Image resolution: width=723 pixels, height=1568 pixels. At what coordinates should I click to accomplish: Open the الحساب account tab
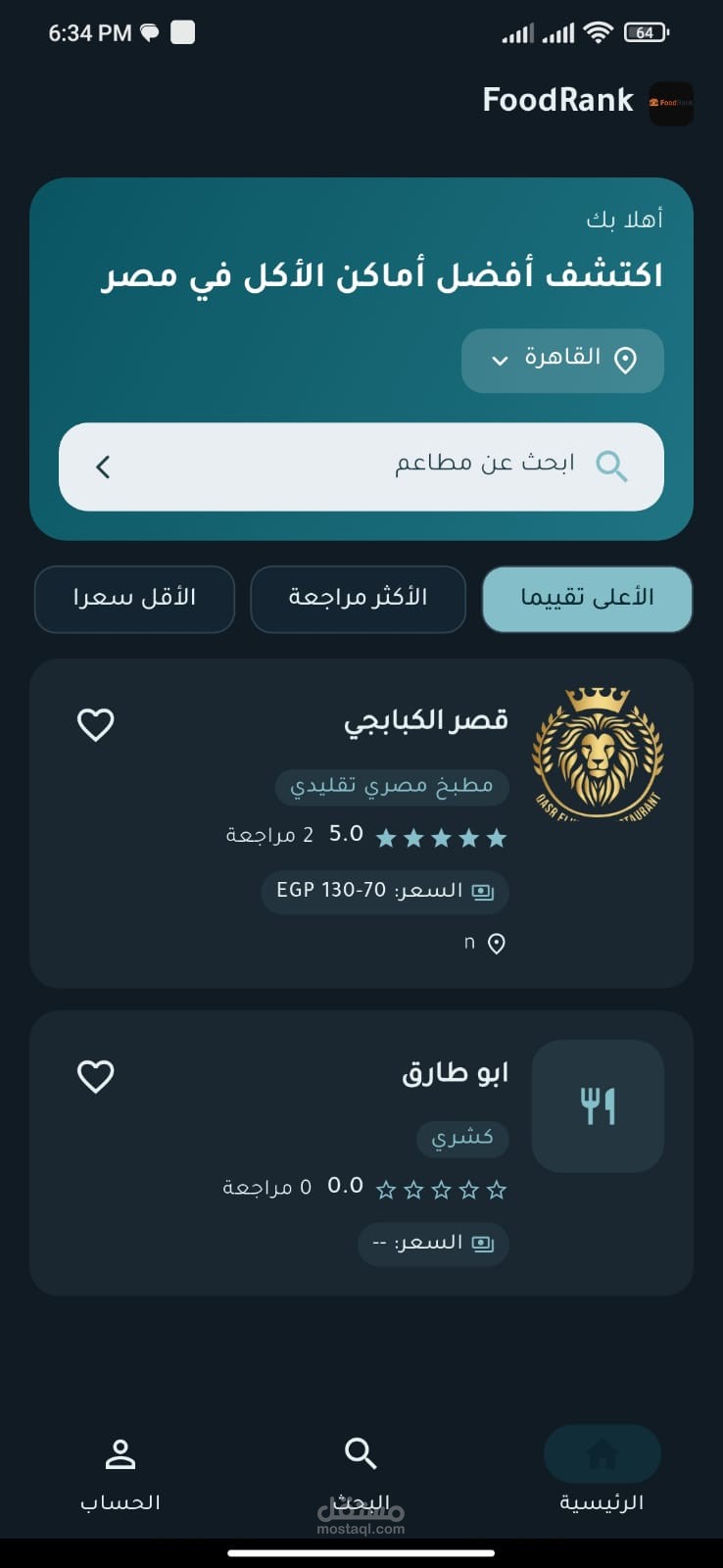(x=120, y=1470)
